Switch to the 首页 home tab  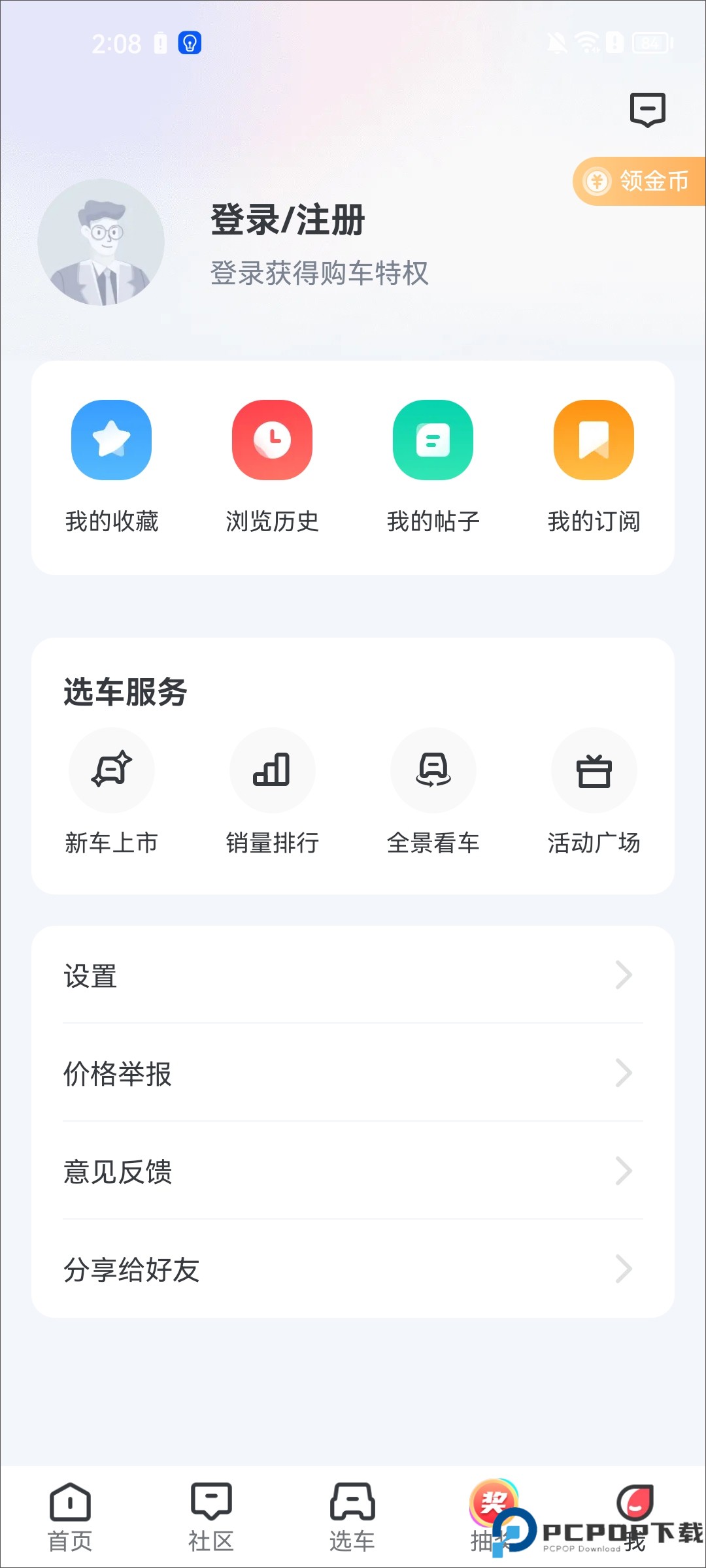[70, 1517]
